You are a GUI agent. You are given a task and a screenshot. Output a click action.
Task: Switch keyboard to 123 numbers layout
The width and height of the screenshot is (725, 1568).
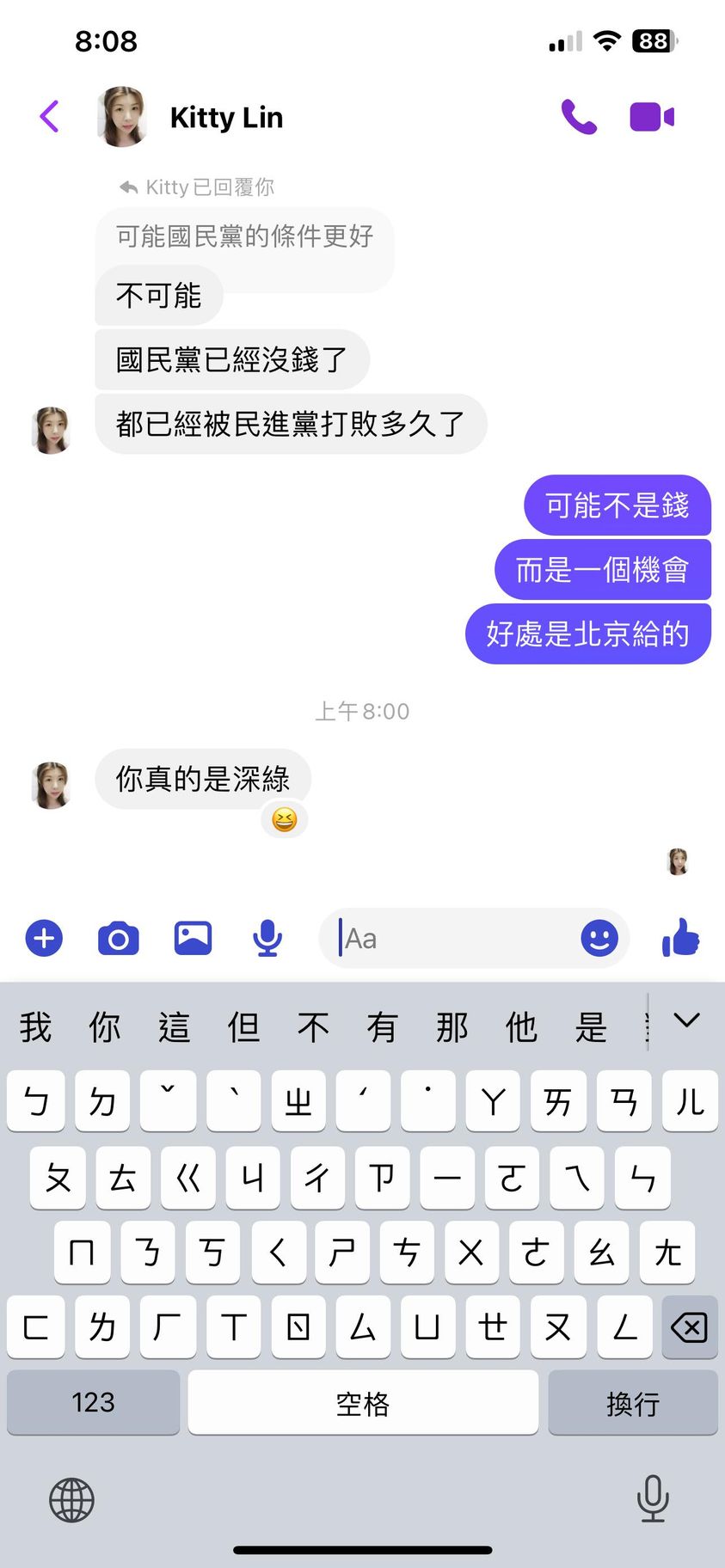click(x=93, y=1403)
